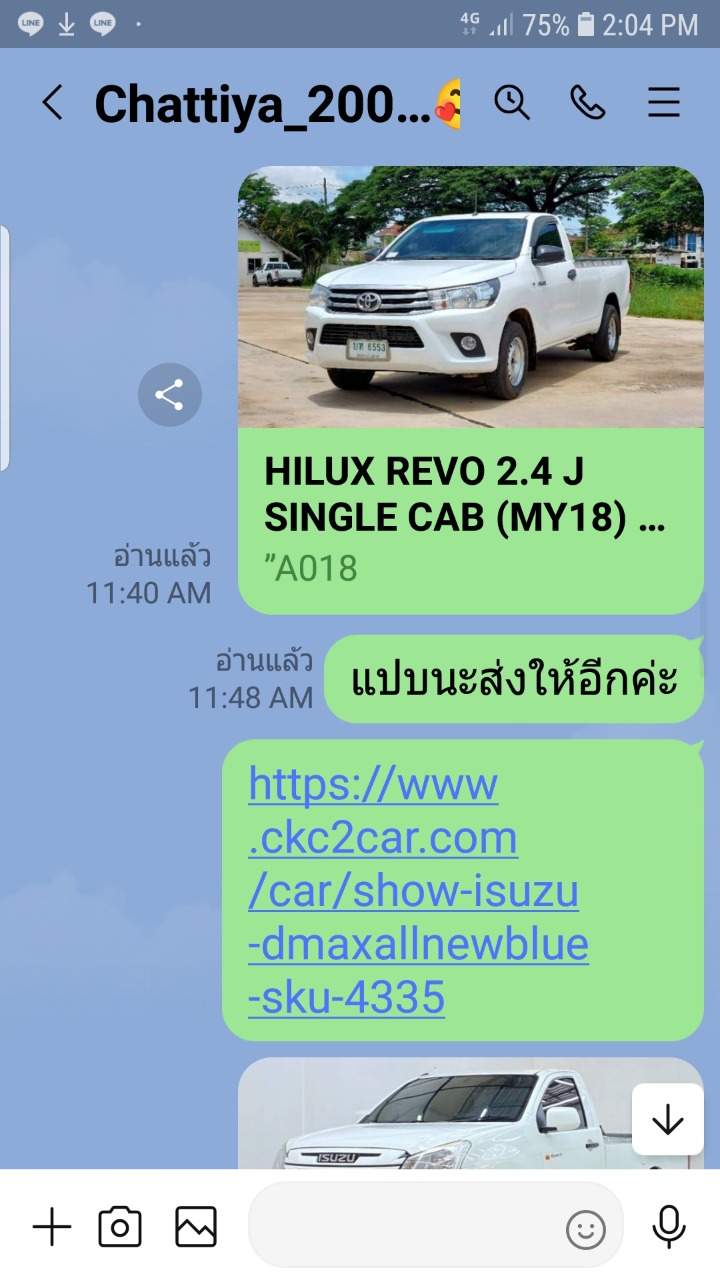Open the emoji and sticker picker
Viewport: 720px width, 1280px height.
pos(586,1229)
